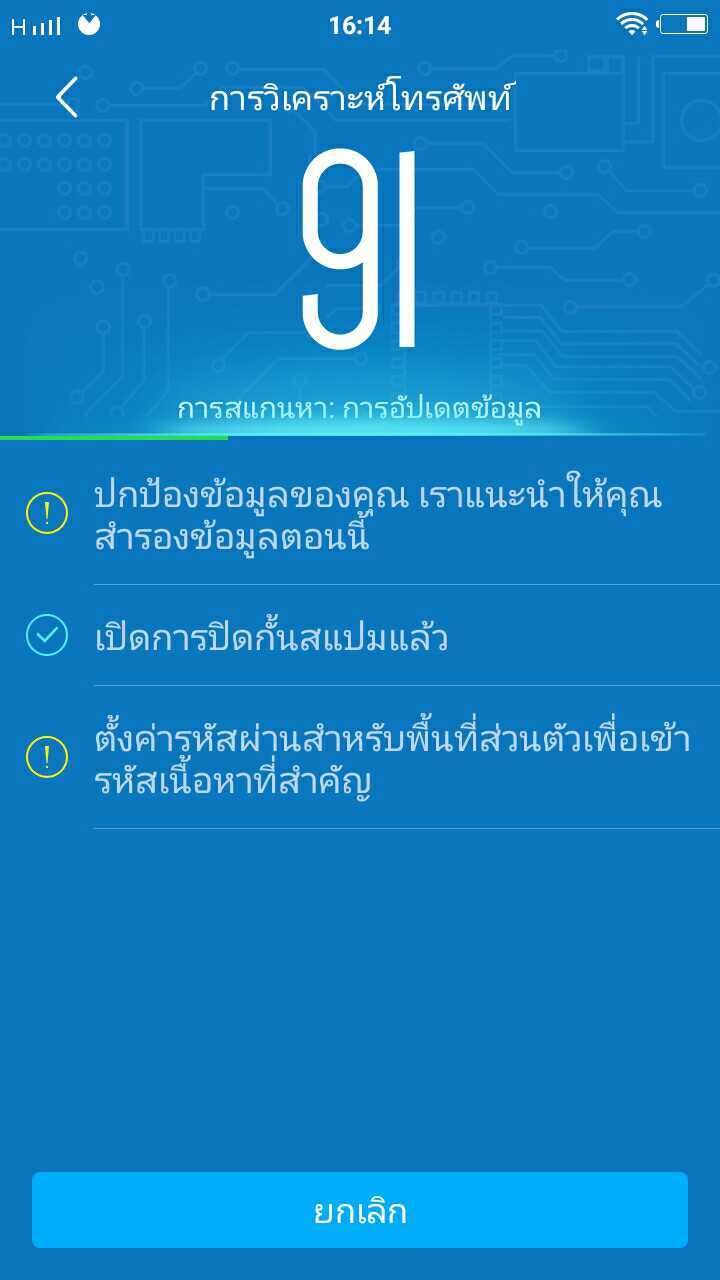This screenshot has height=1280, width=720.
Task: Open the private space password recommendation row
Action: 360,758
